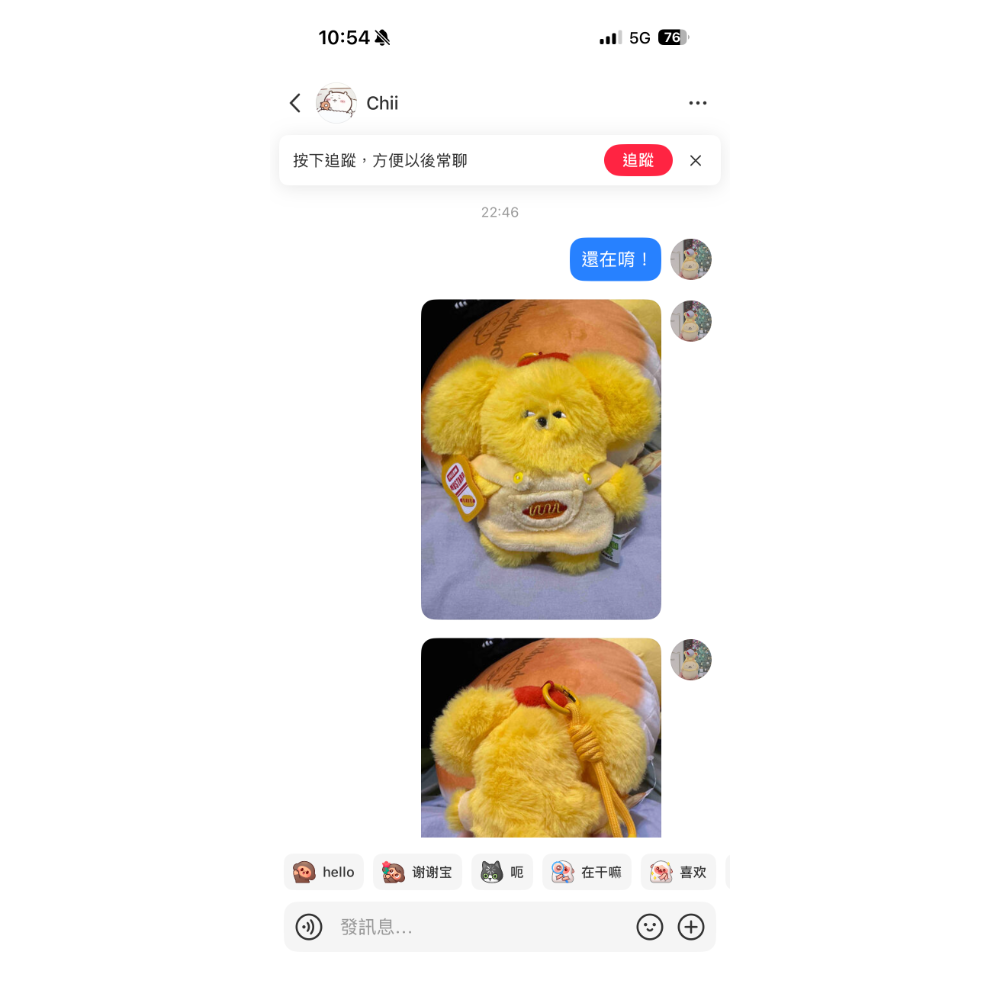
Task: Open Chii's profile avatar in the header
Action: 336,103
